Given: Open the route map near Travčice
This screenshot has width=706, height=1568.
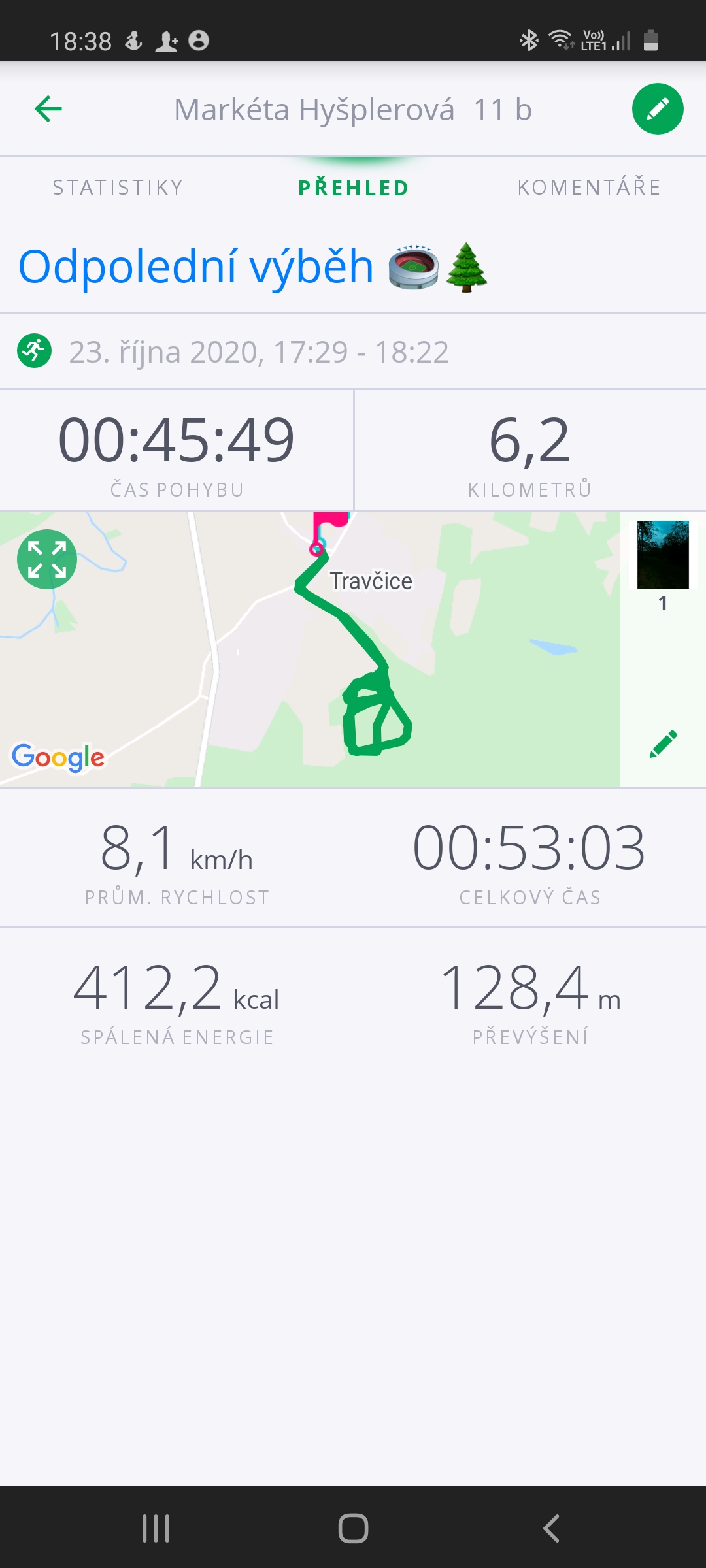Looking at the screenshot, I should (310, 649).
